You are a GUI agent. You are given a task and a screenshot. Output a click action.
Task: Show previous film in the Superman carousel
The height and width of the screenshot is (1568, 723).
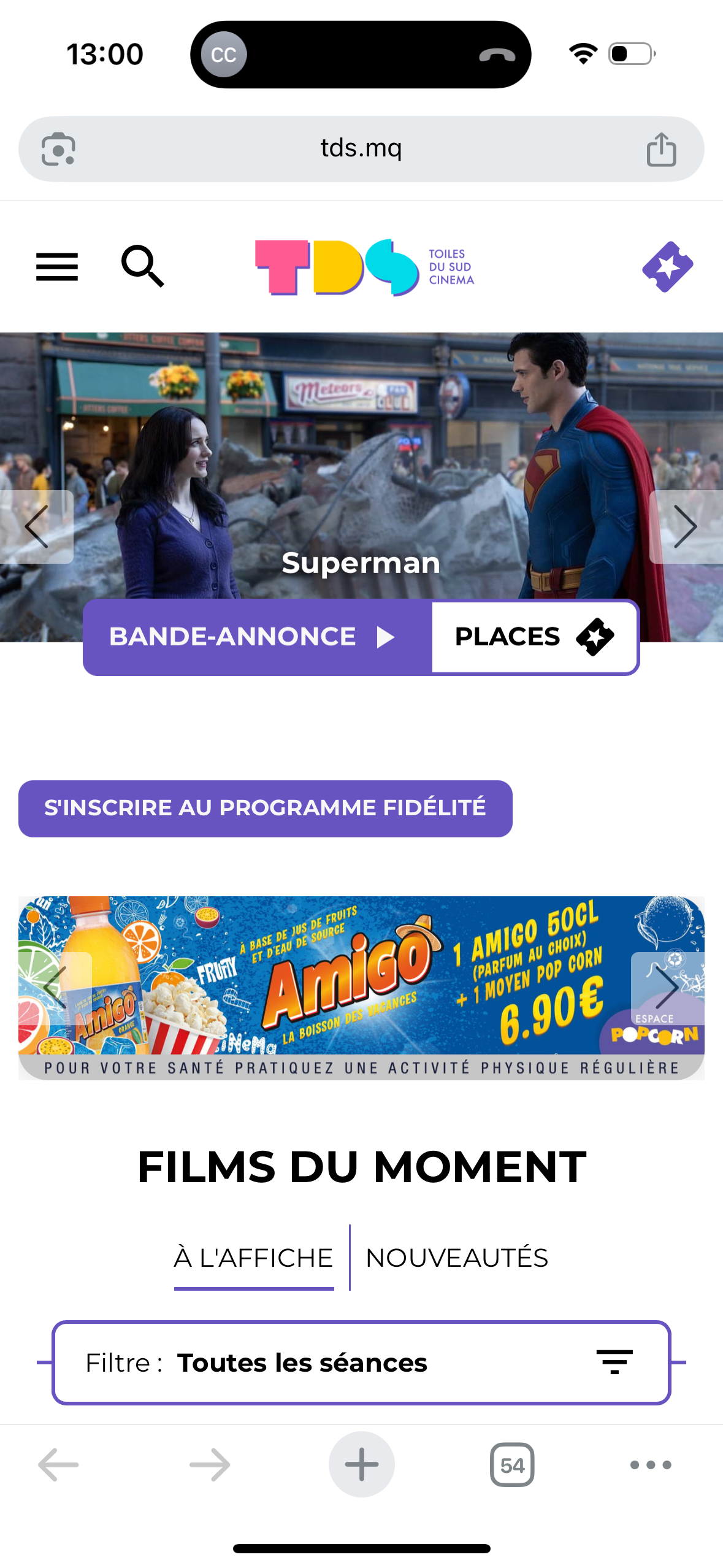click(36, 526)
